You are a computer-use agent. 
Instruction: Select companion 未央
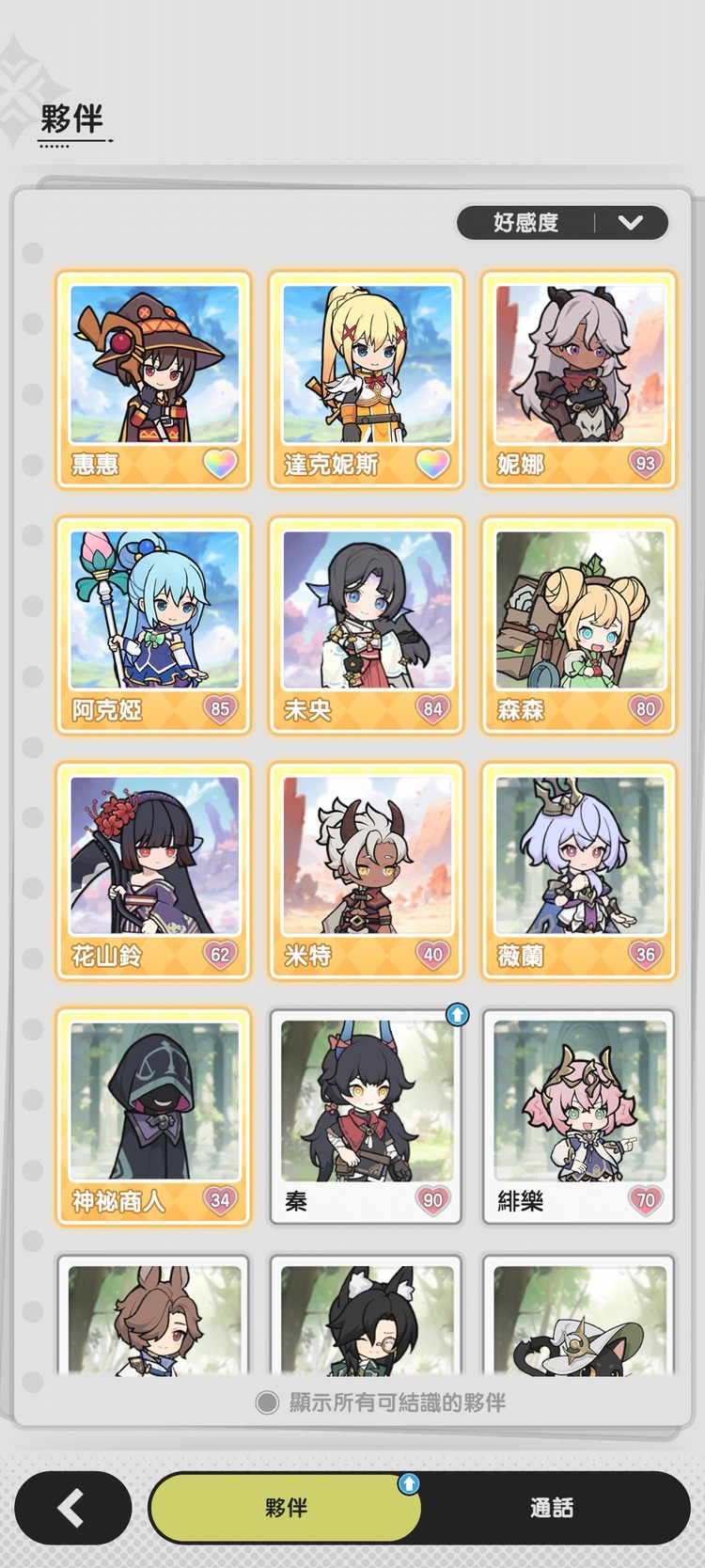tap(366, 626)
